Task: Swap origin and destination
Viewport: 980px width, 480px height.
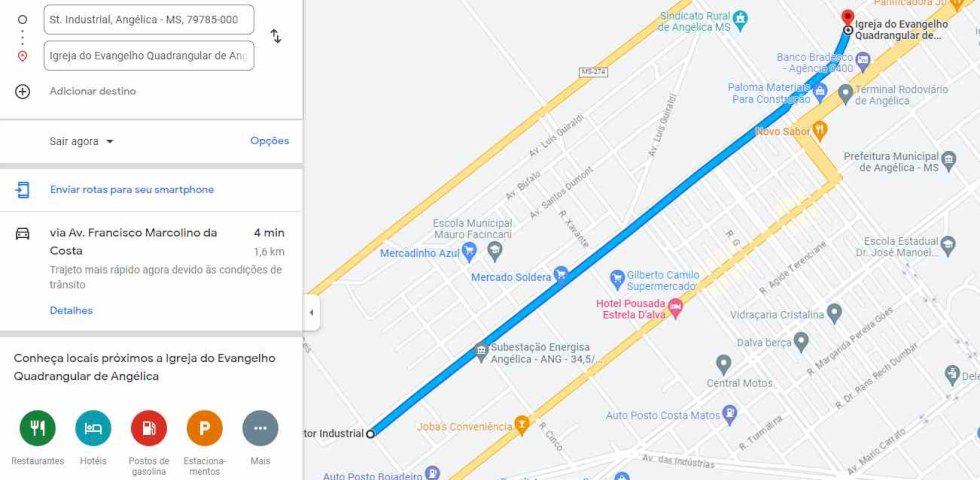Action: coord(276,36)
